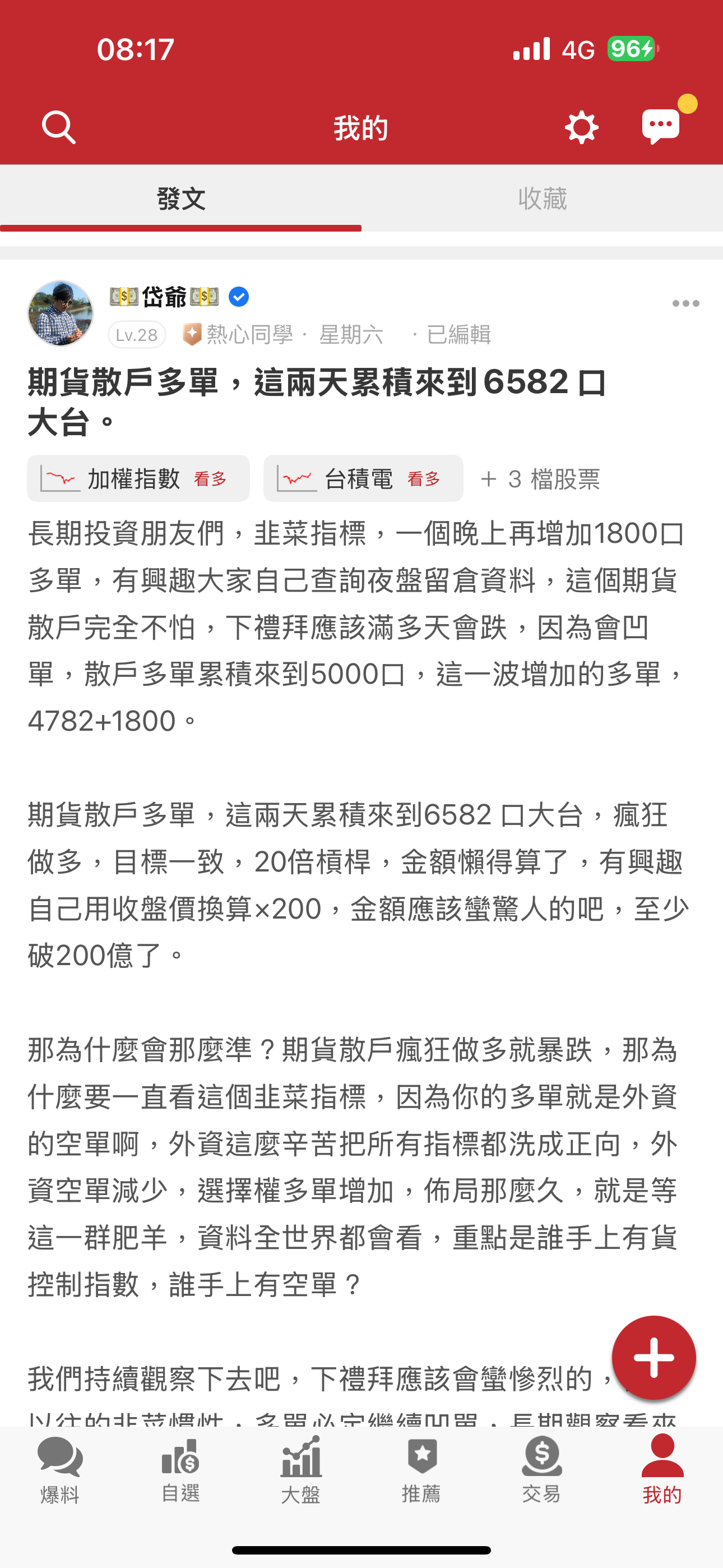Switch to the 收藏 tab
The height and width of the screenshot is (1568, 723).
coord(543,199)
